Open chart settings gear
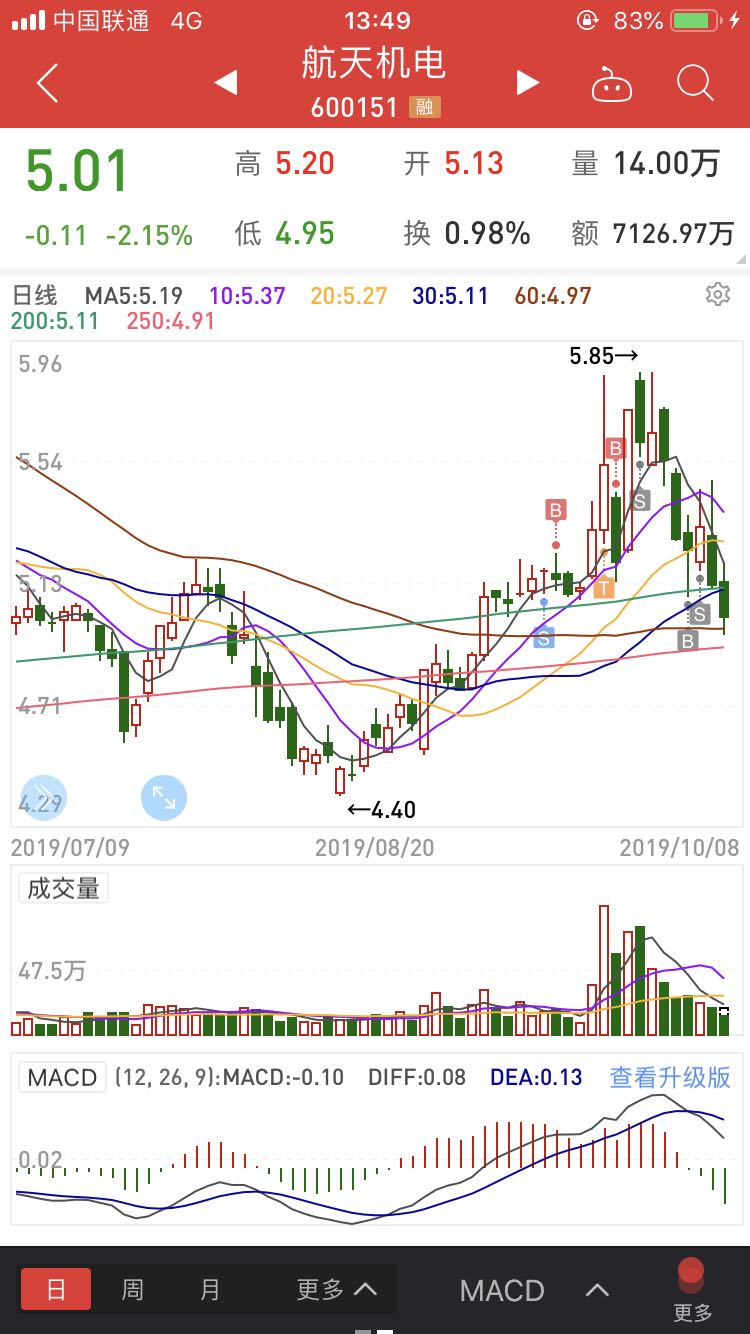This screenshot has height=1334, width=750. pyautogui.click(x=717, y=294)
